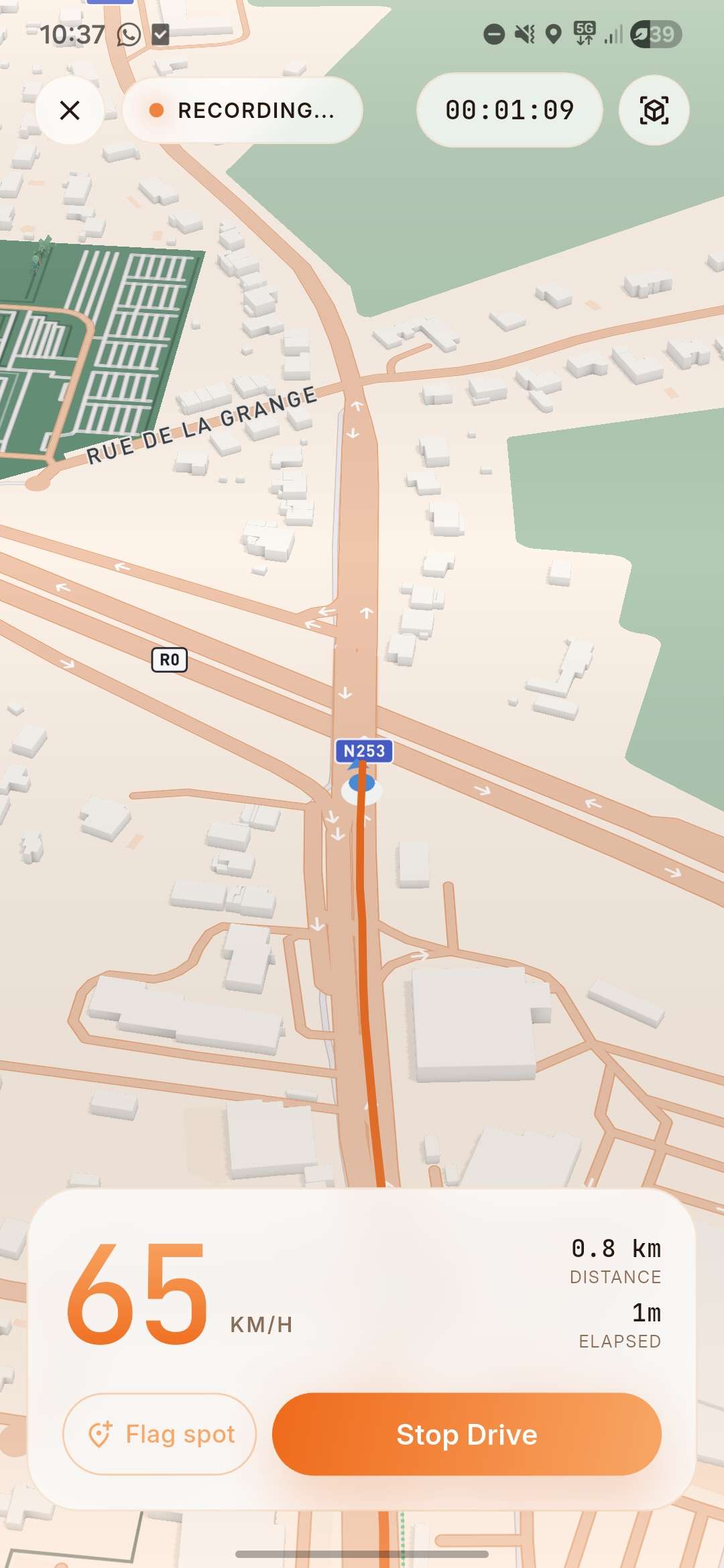The image size is (724, 1568).
Task: Toggle the 3D map view icon
Action: point(654,110)
